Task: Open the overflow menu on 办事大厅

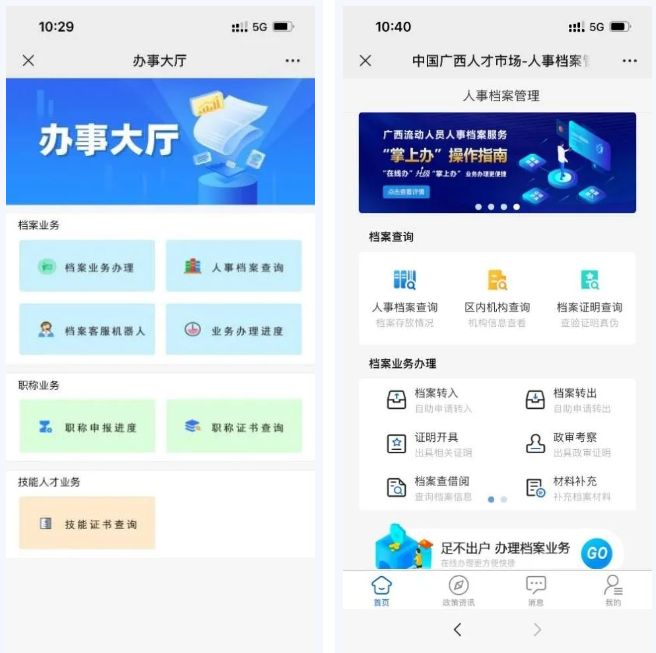Action: point(292,61)
